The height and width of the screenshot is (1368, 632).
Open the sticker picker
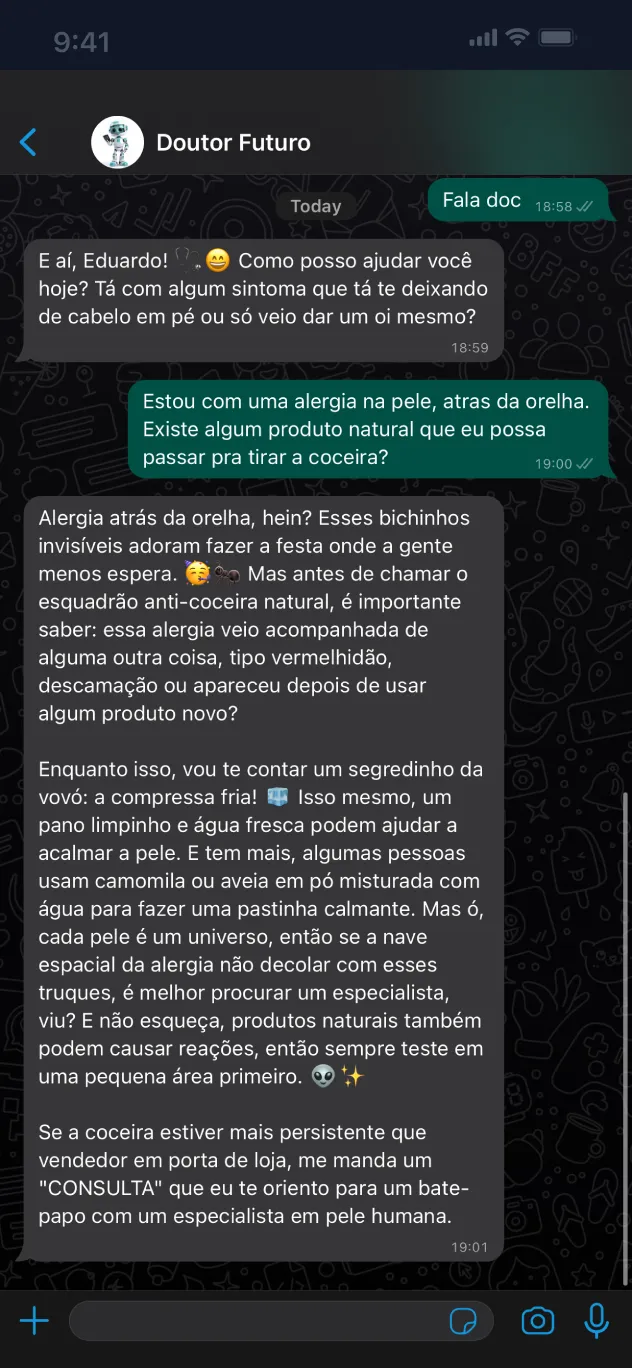coord(463,1321)
